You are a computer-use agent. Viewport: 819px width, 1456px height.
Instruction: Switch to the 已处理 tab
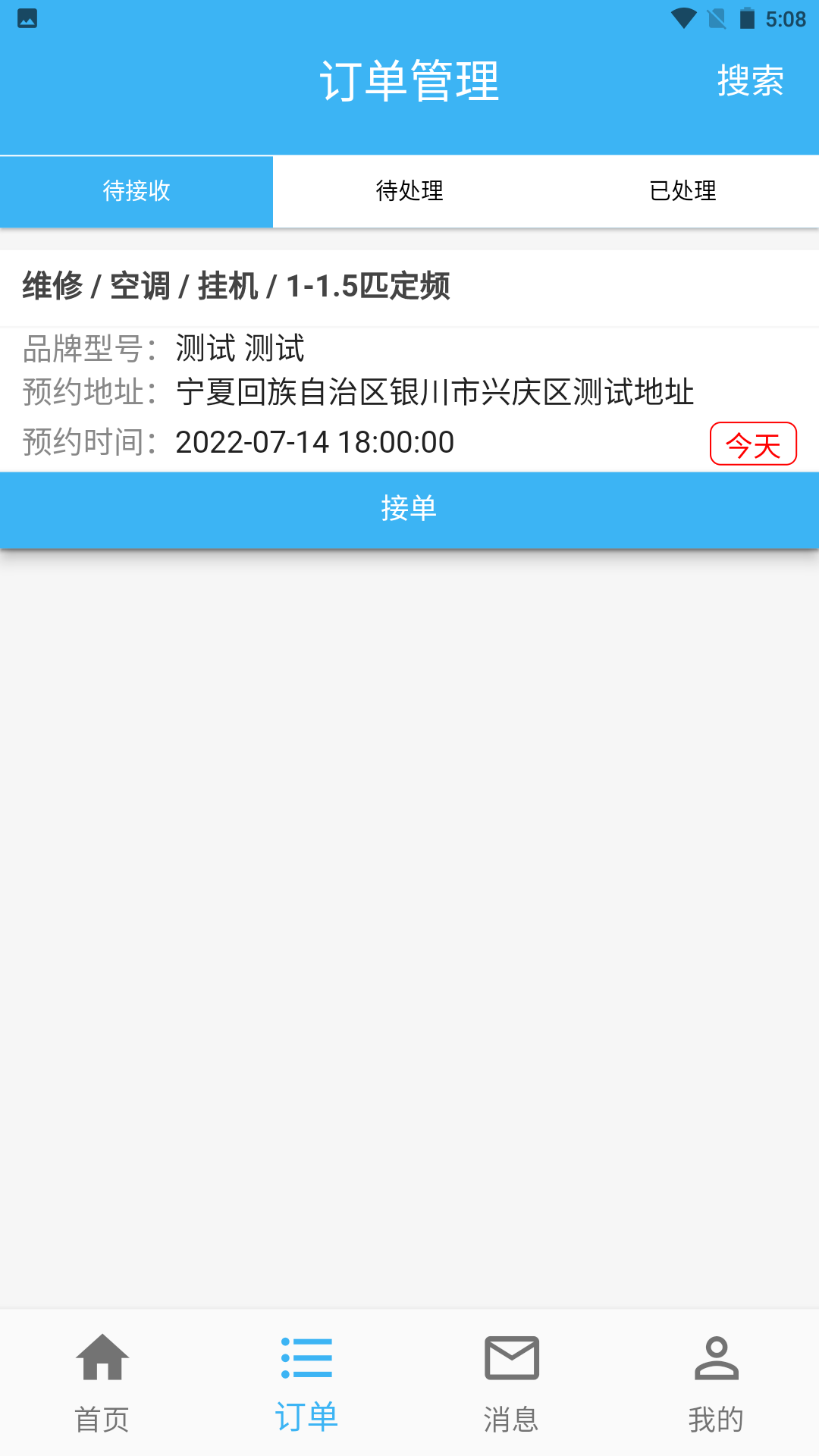coord(682,191)
